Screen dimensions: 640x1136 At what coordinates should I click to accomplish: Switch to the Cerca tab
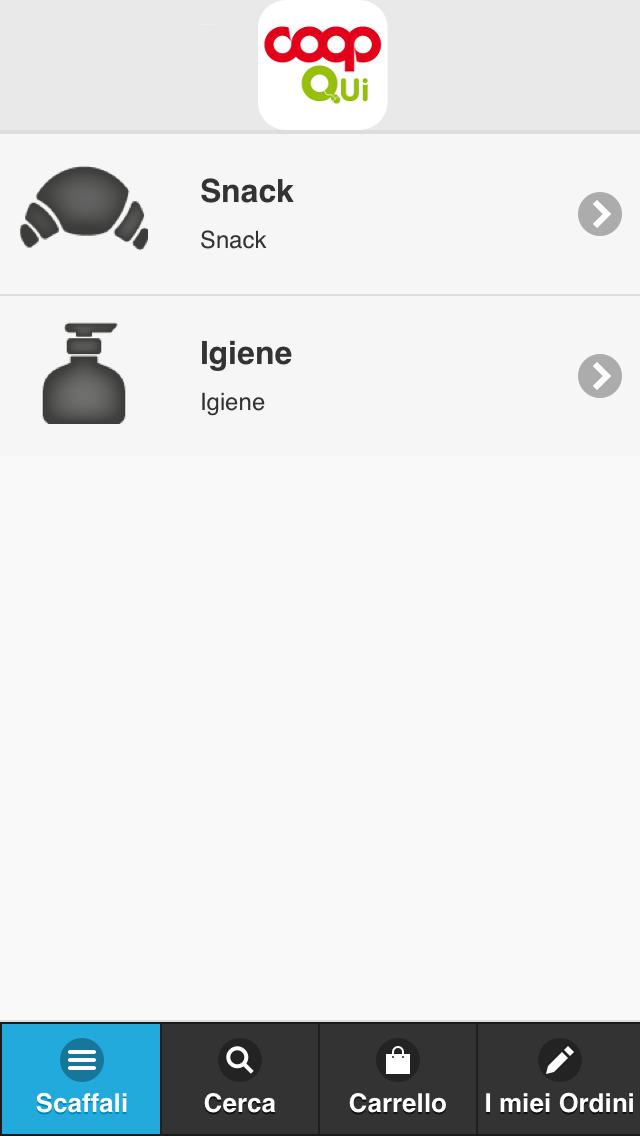point(240,1079)
